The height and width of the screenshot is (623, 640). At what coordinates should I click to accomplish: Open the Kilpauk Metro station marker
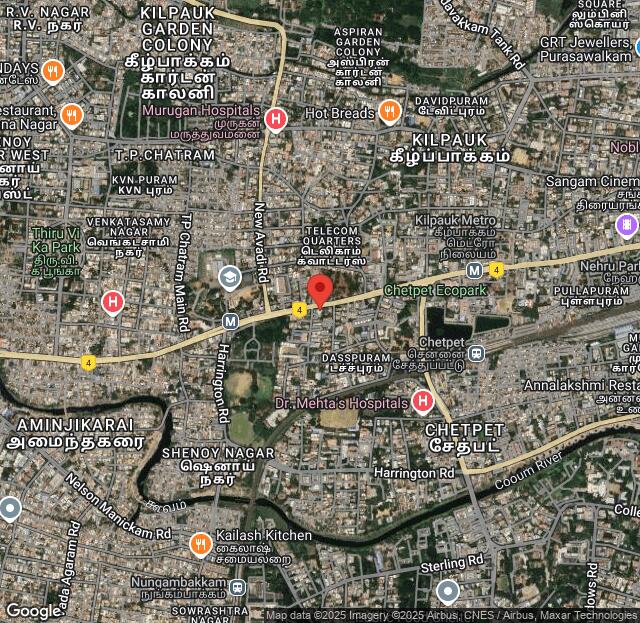pyautogui.click(x=474, y=271)
